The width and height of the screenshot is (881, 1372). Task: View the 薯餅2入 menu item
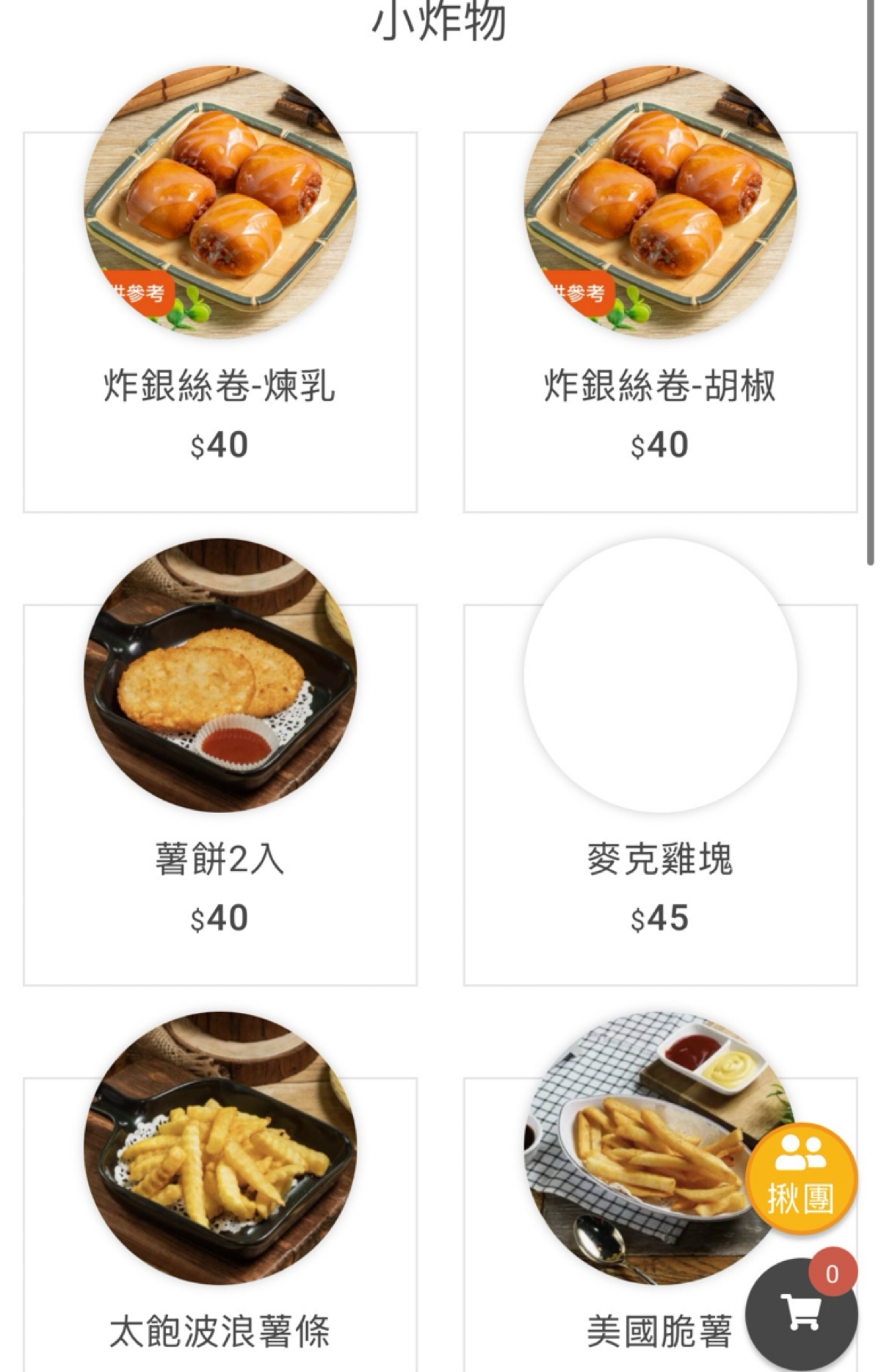click(220, 795)
